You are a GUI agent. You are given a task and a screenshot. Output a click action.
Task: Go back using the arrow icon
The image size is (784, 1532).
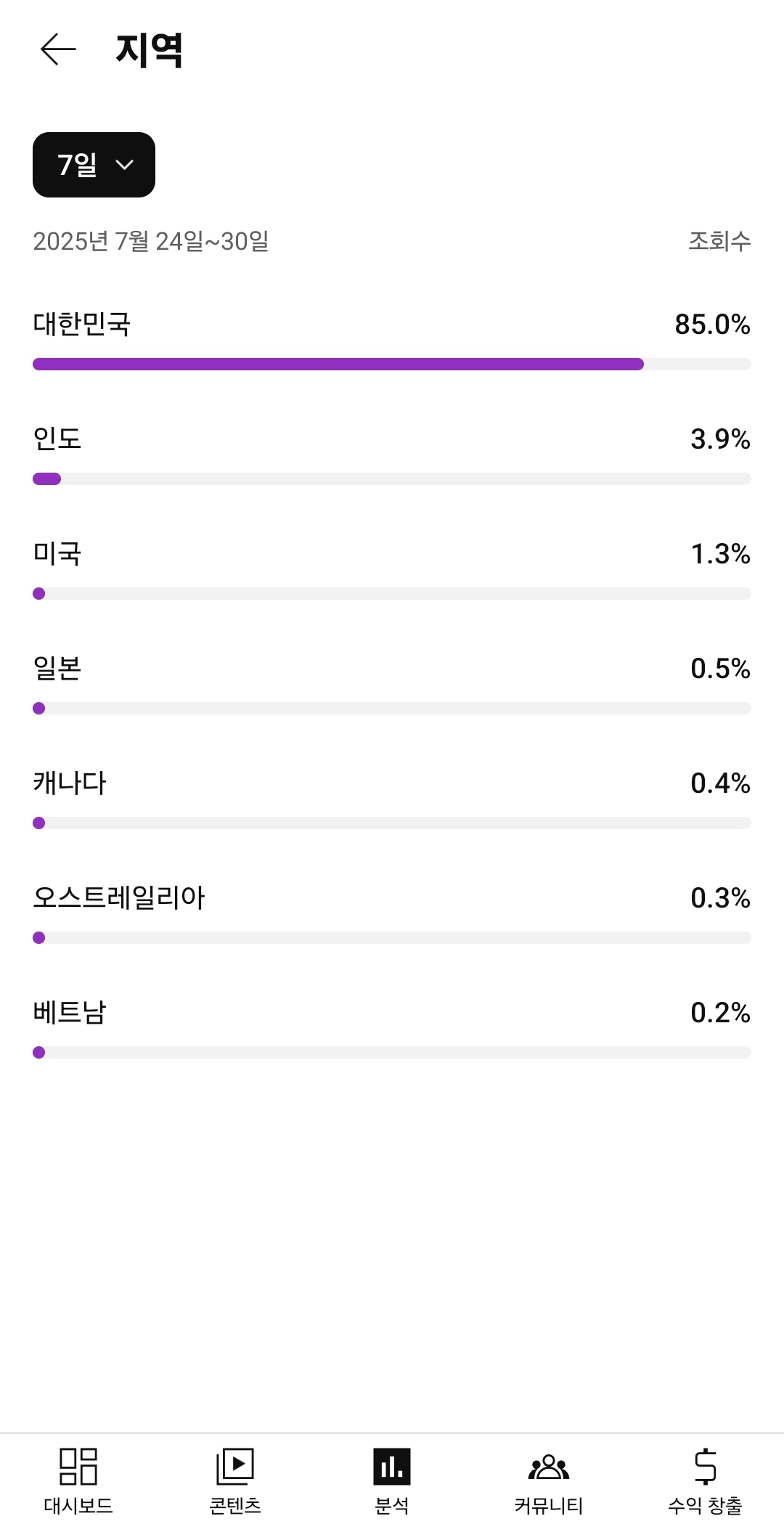[x=58, y=49]
